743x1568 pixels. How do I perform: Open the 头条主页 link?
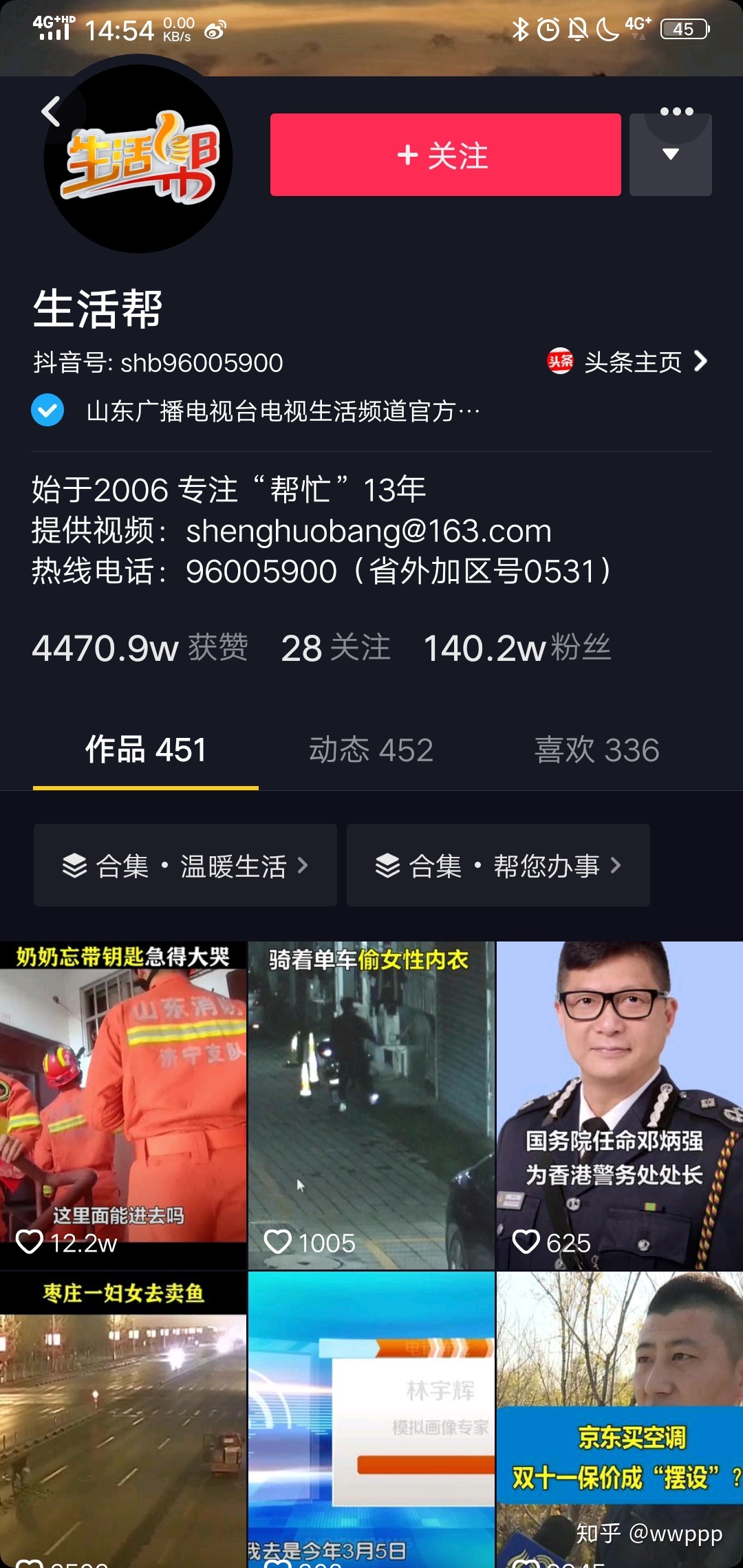click(629, 362)
